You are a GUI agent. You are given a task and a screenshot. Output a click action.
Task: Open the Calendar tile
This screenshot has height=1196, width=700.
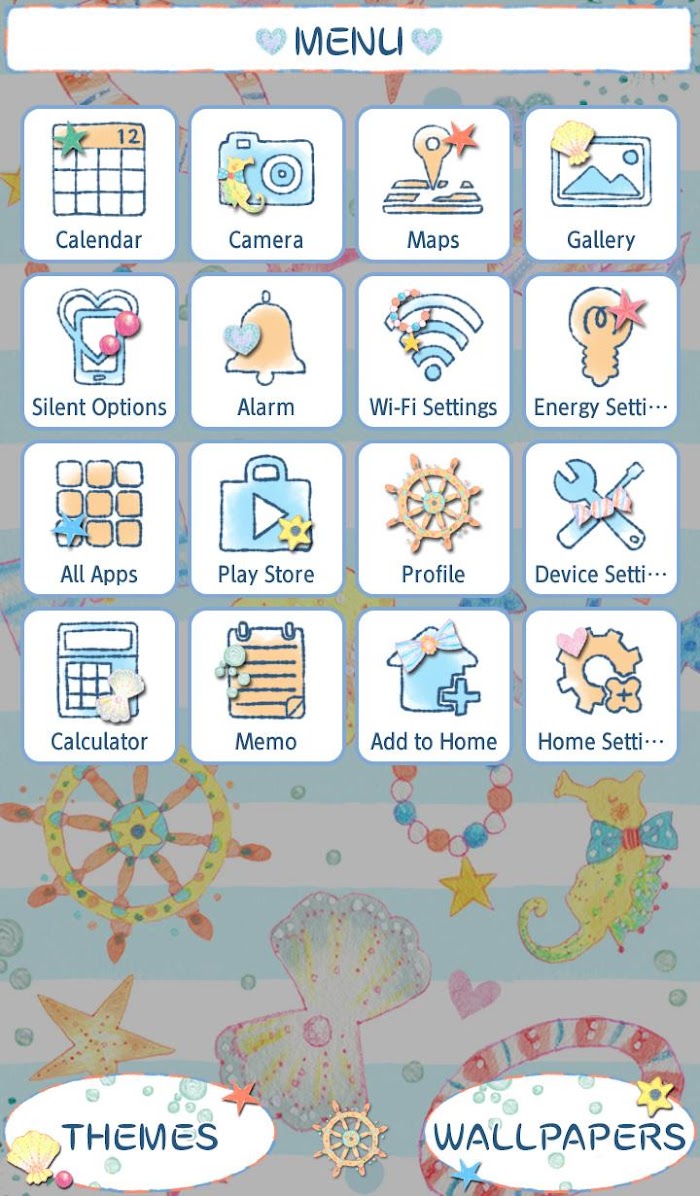[x=99, y=184]
